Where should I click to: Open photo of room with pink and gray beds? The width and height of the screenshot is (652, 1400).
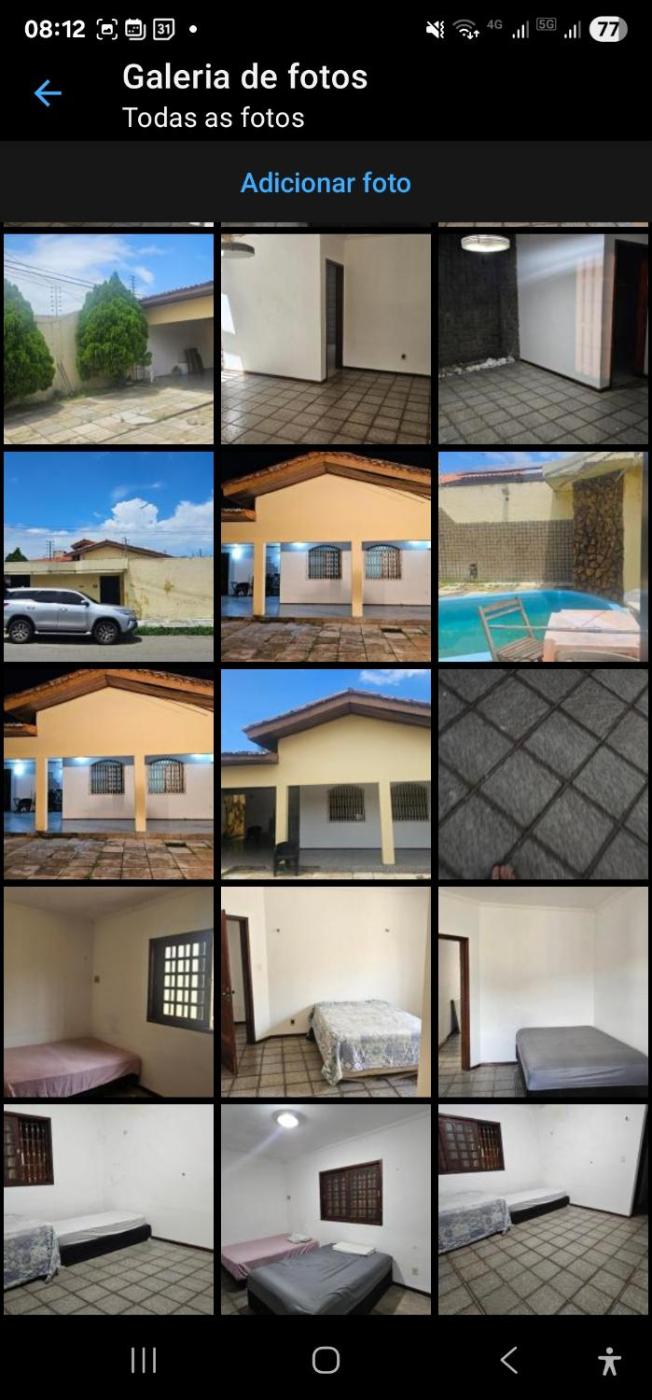(x=325, y=1209)
